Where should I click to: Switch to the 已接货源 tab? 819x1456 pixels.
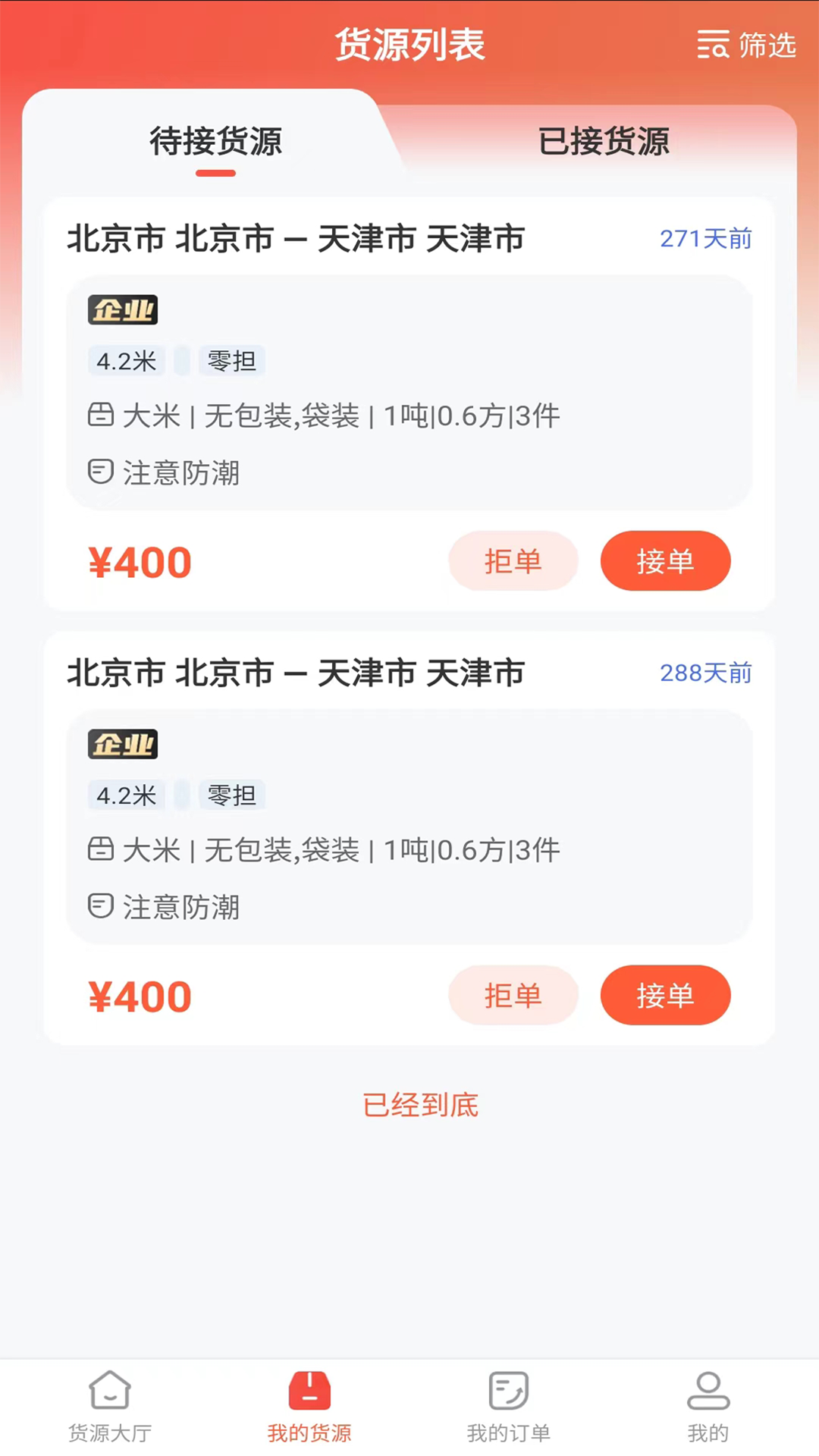604,142
